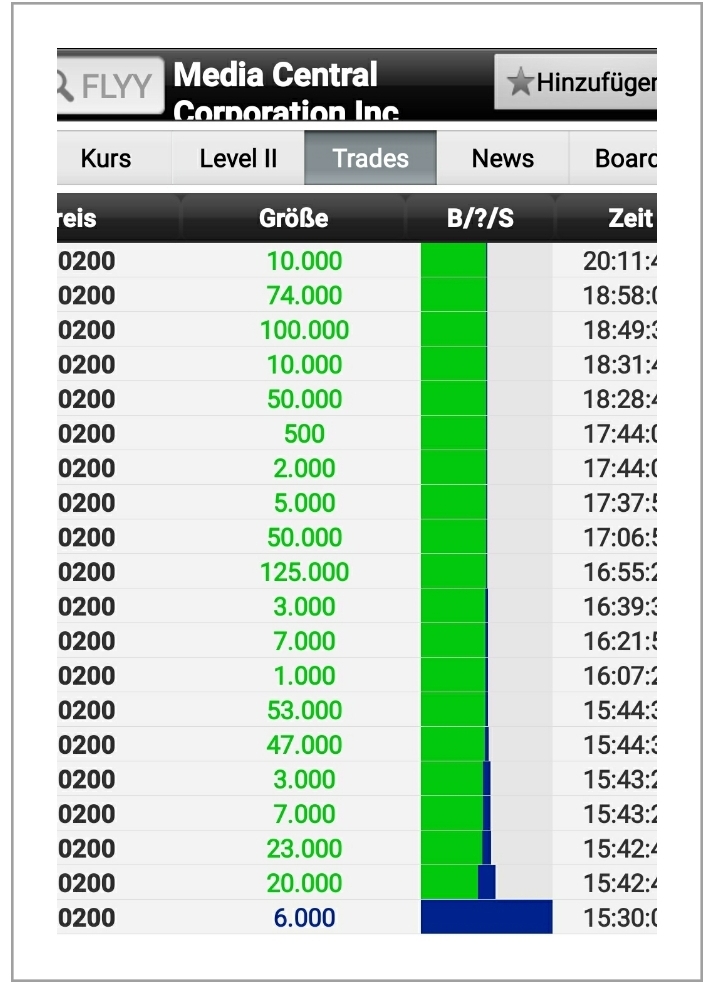Switch to the Kurs tab
Screen dimensions: 704x983
[x=106, y=159]
